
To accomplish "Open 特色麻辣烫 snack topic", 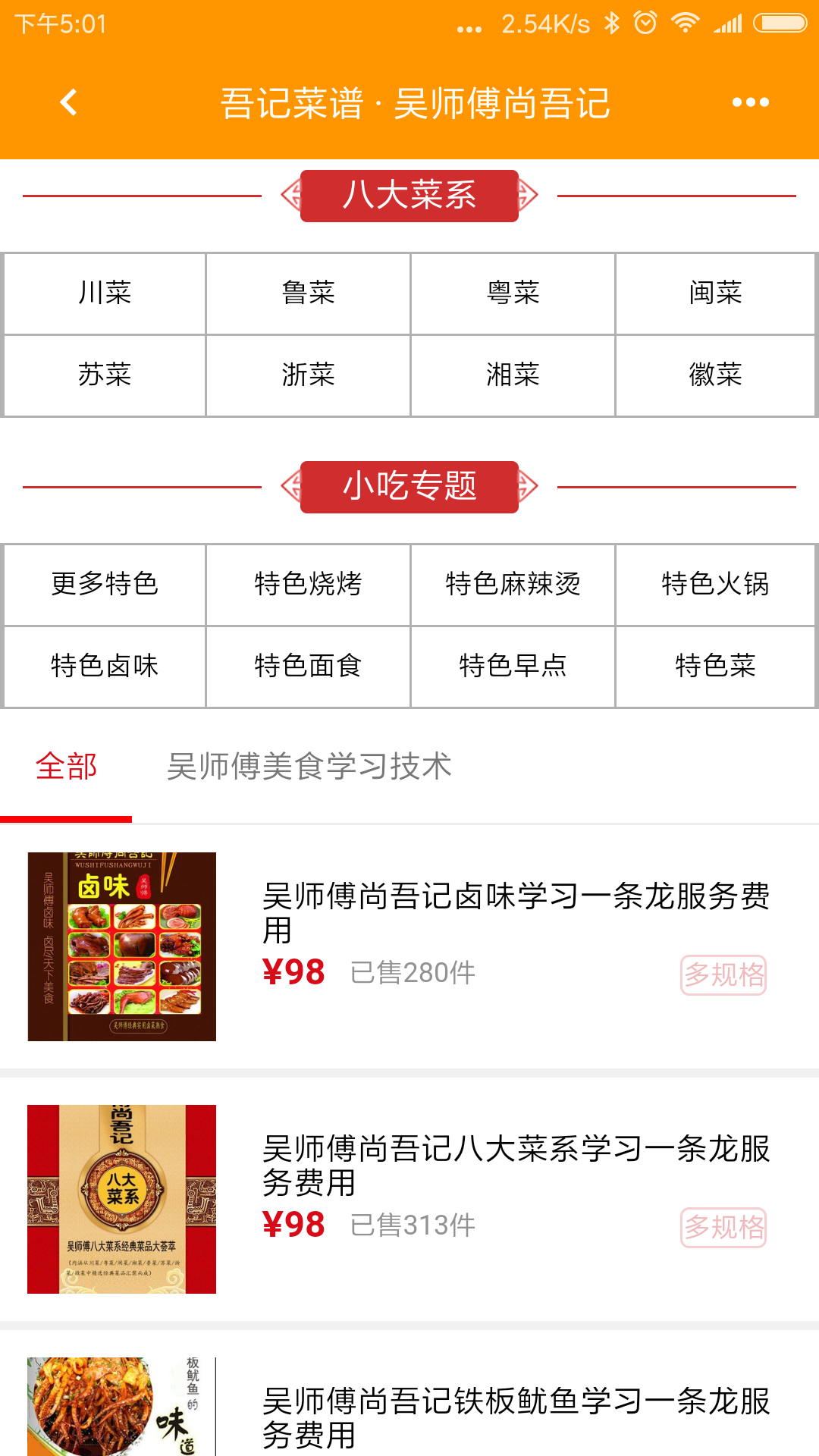I will pyautogui.click(x=513, y=584).
